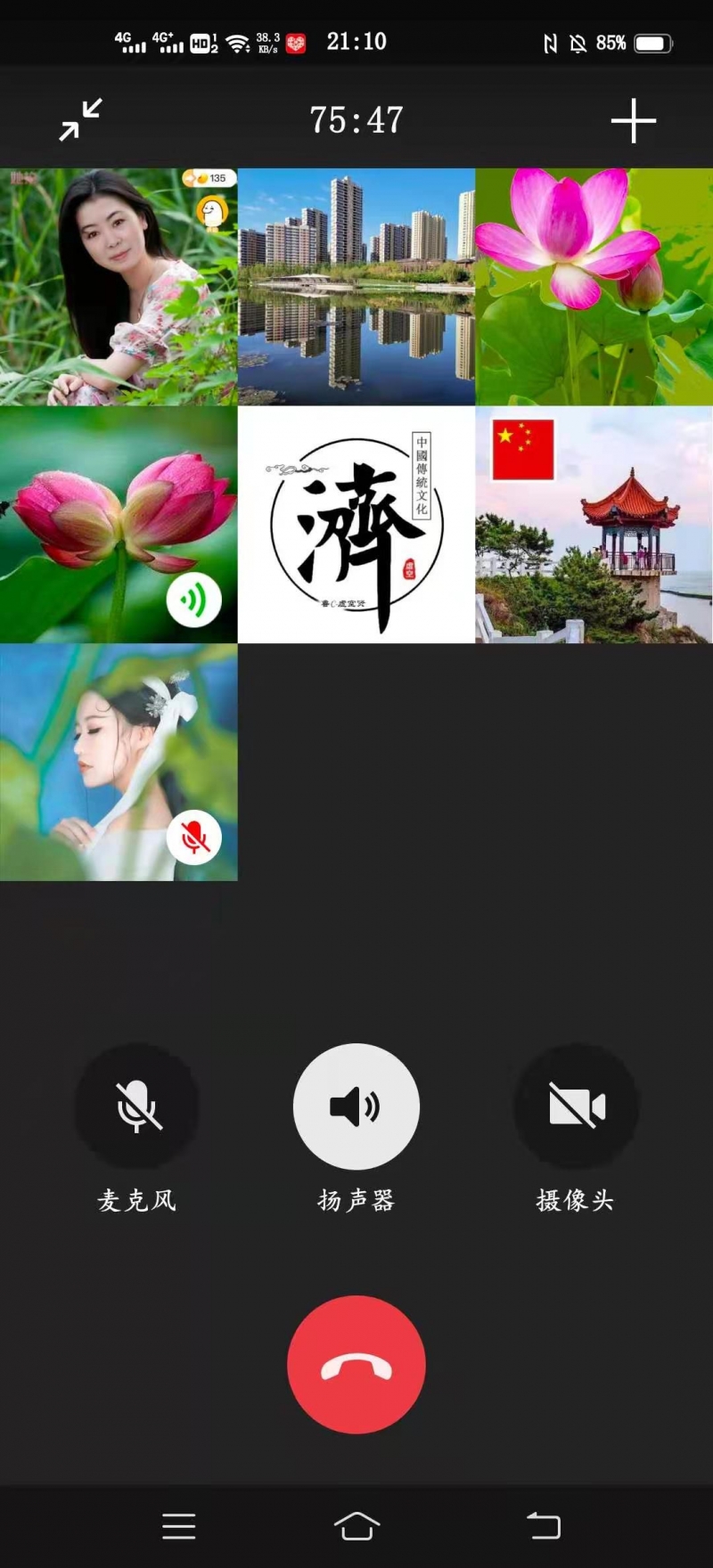Turn on the 摄像头 camera

pos(576,1107)
